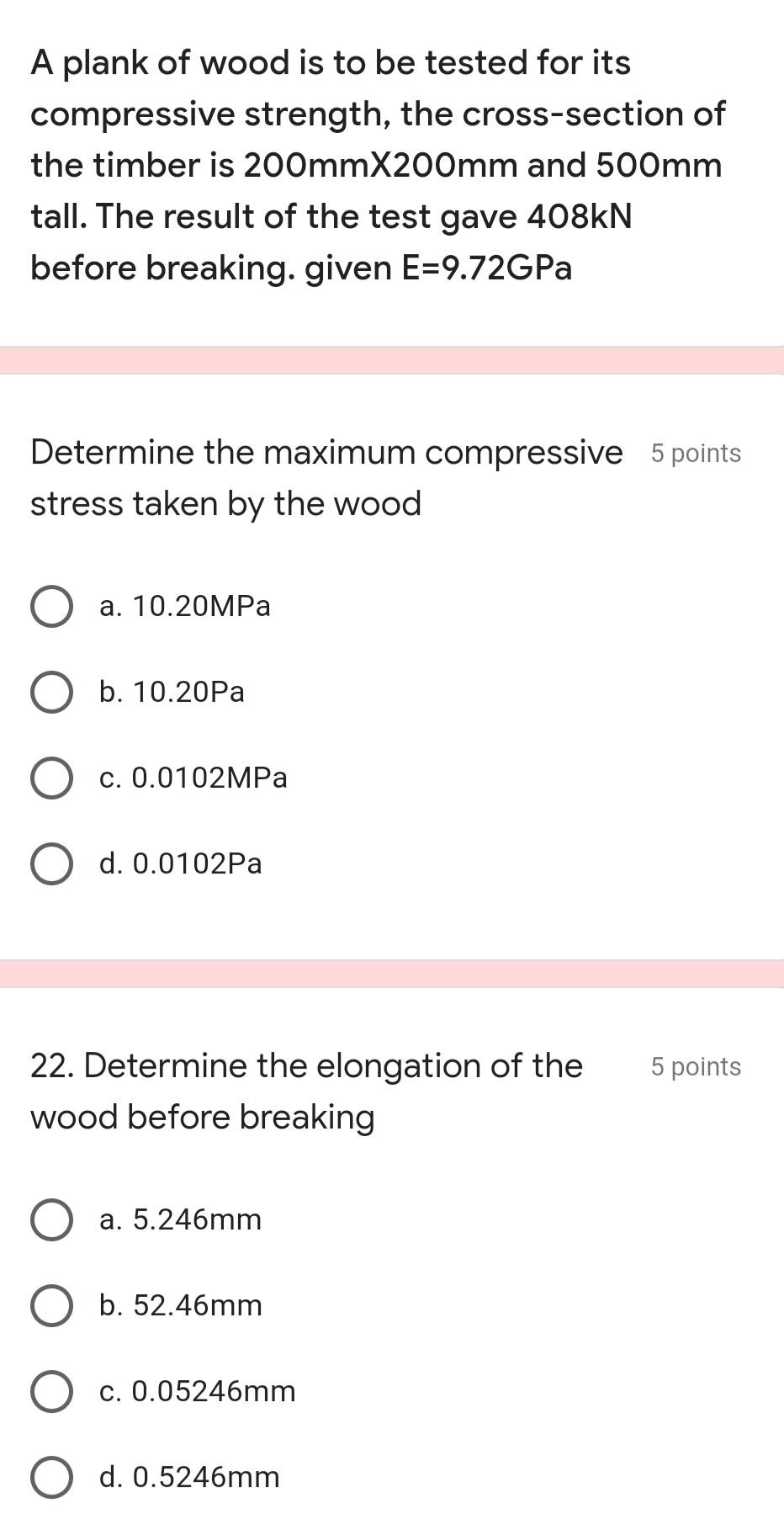Click the label text 5.246mm
Viewport: 784px width, 1535px height.
click(x=179, y=1219)
